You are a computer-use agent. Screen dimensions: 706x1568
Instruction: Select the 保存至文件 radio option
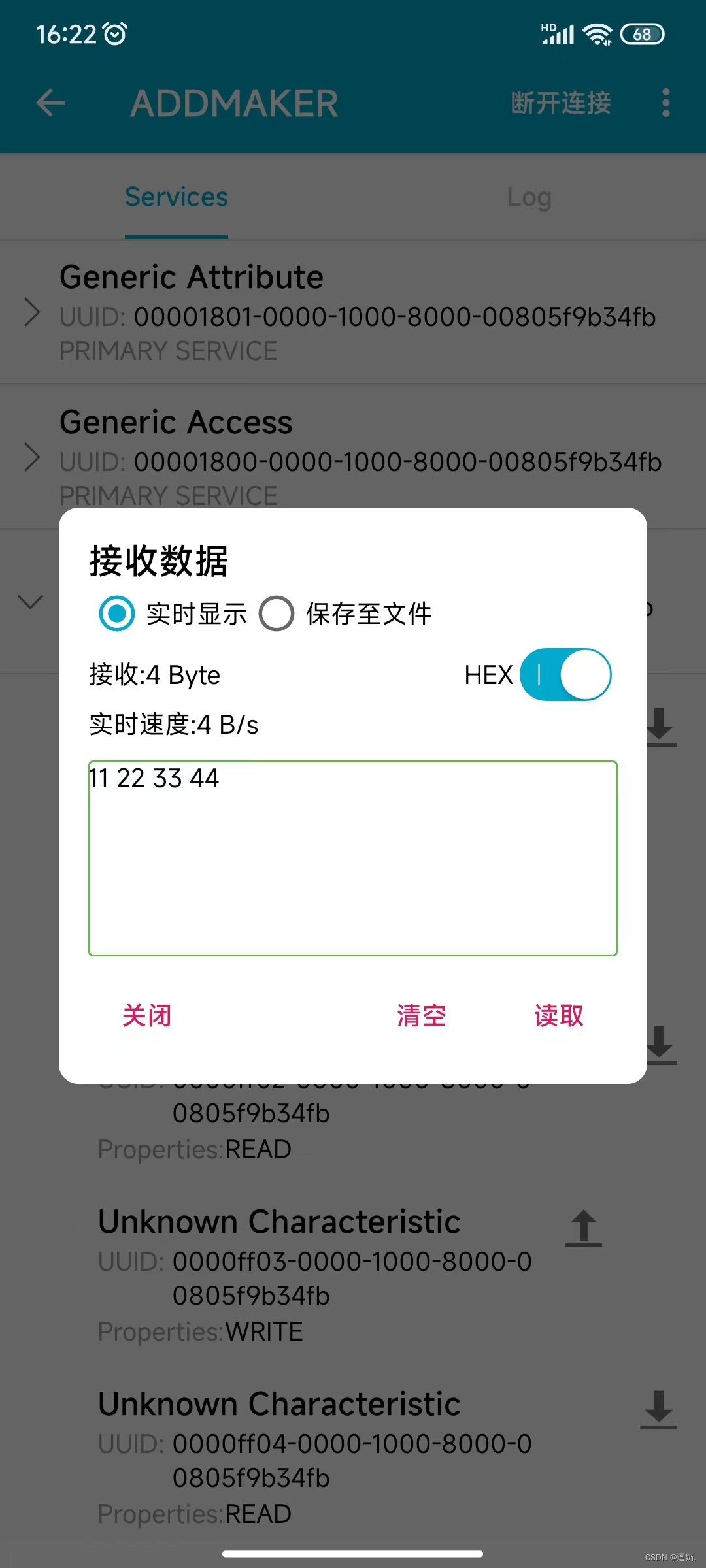click(x=277, y=613)
